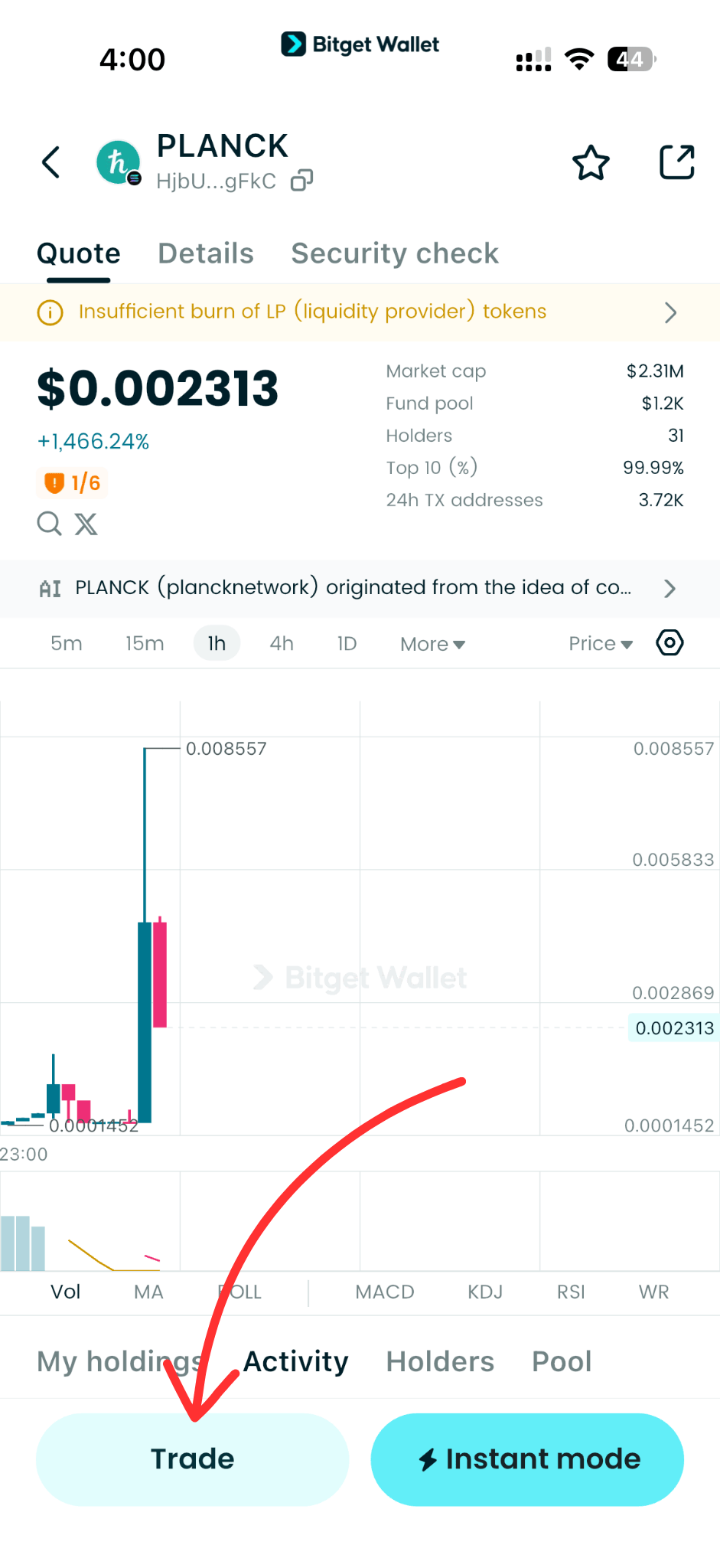Open PLANCK's X (Twitter) profile icon
This screenshot has width=720, height=1568.
86,524
